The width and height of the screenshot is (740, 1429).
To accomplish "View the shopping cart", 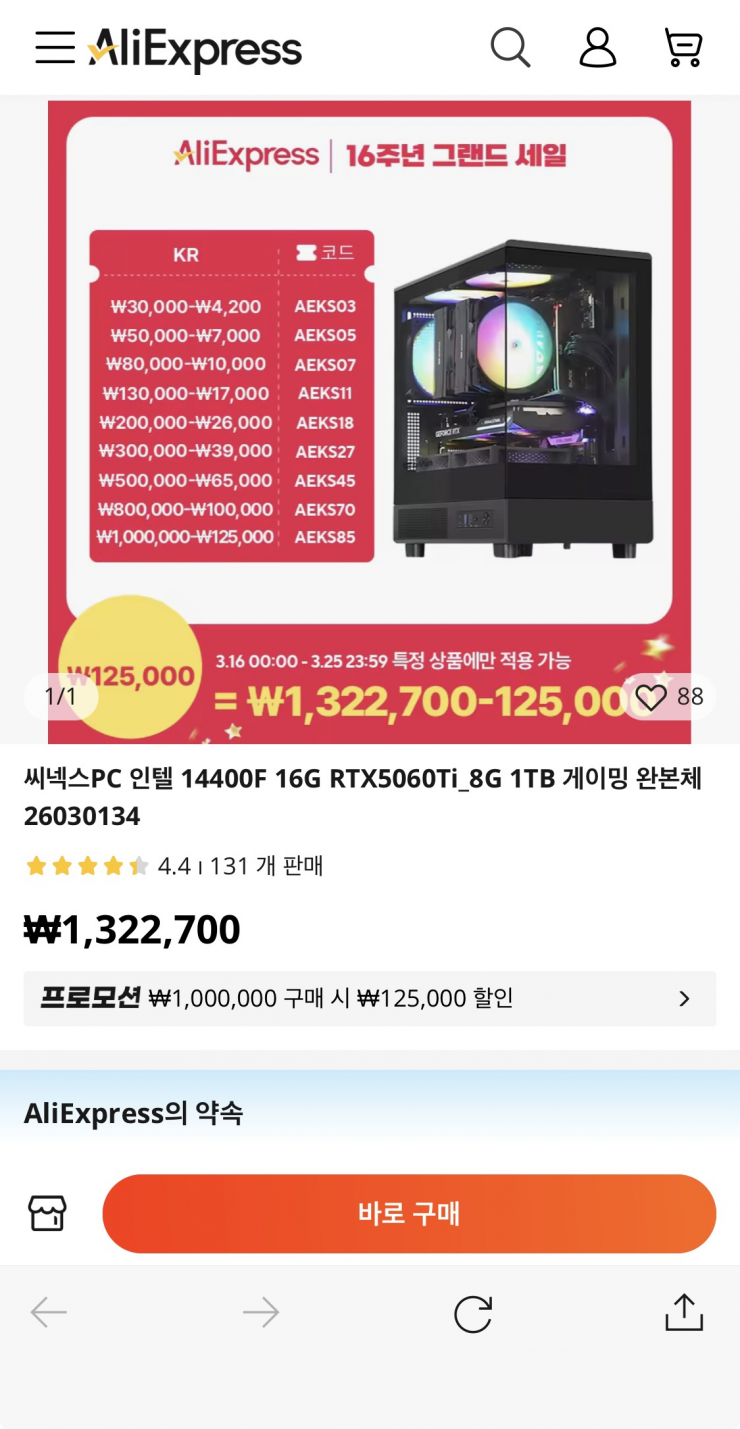I will [684, 47].
